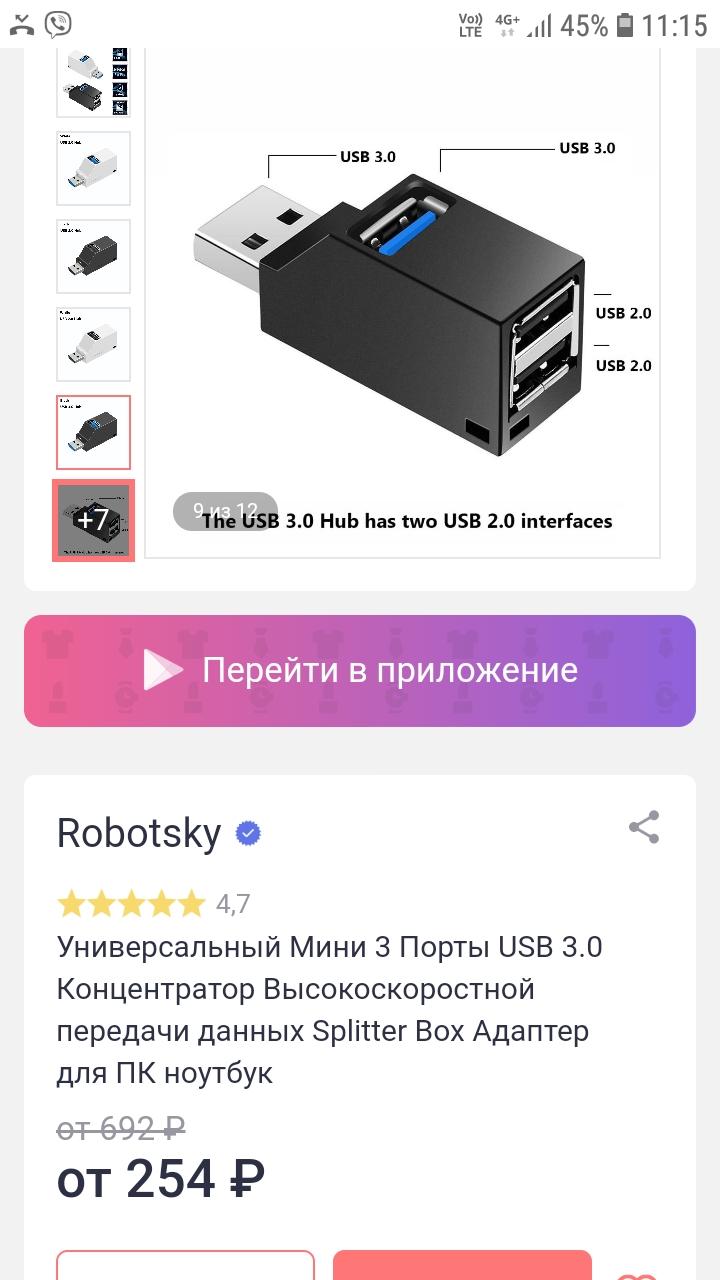Open the Robotsky seller page

(139, 833)
